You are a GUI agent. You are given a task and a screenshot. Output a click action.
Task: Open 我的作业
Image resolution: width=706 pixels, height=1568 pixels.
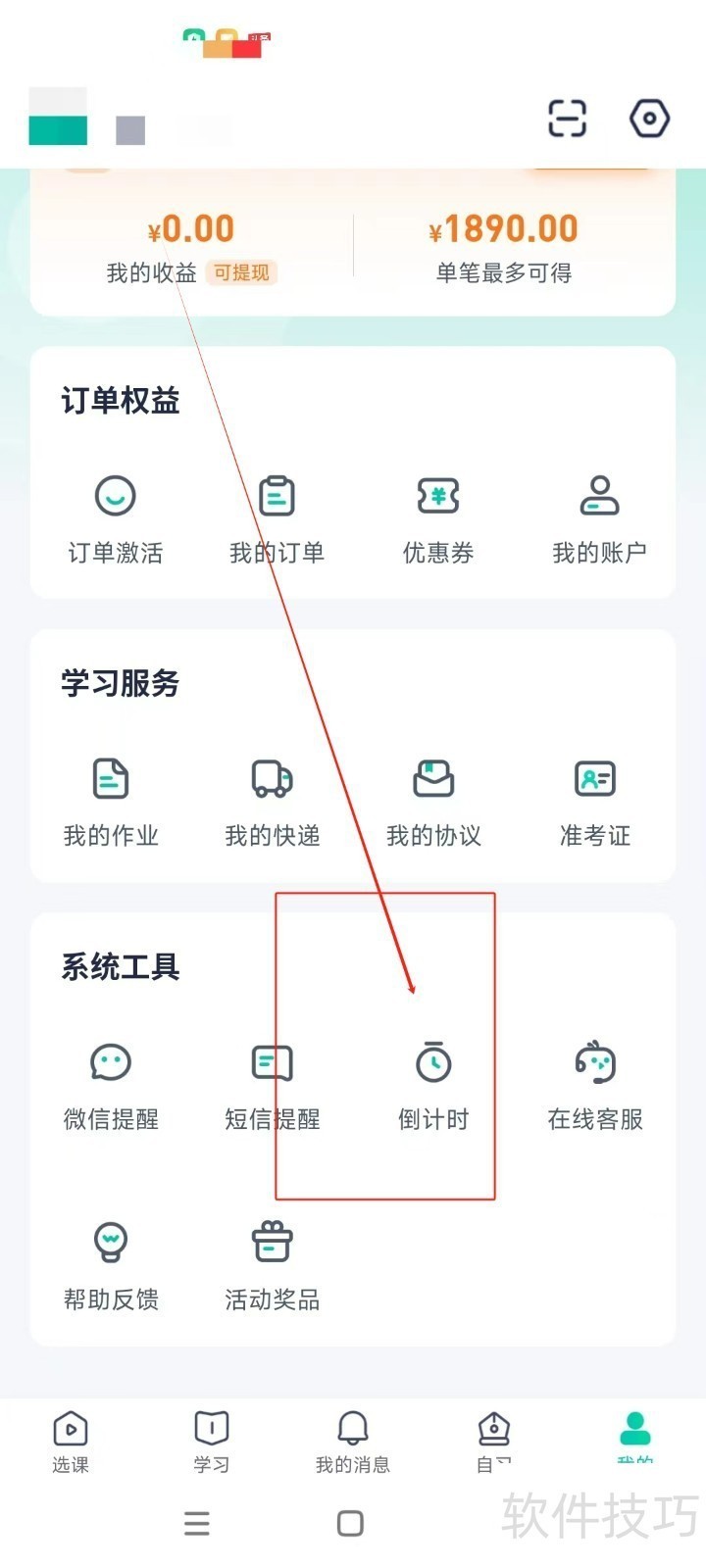pos(111,801)
